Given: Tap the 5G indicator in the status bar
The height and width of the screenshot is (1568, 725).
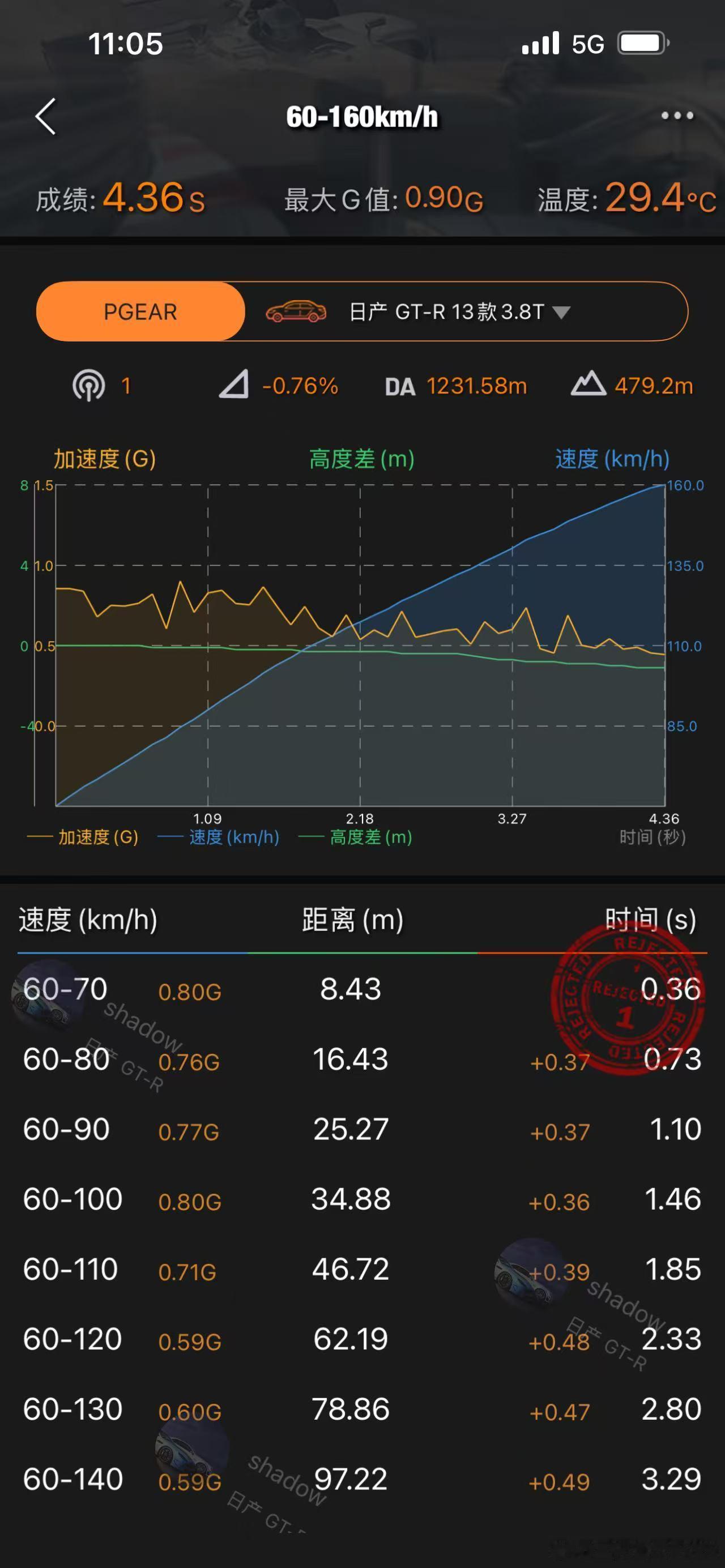Looking at the screenshot, I should tap(588, 42).
